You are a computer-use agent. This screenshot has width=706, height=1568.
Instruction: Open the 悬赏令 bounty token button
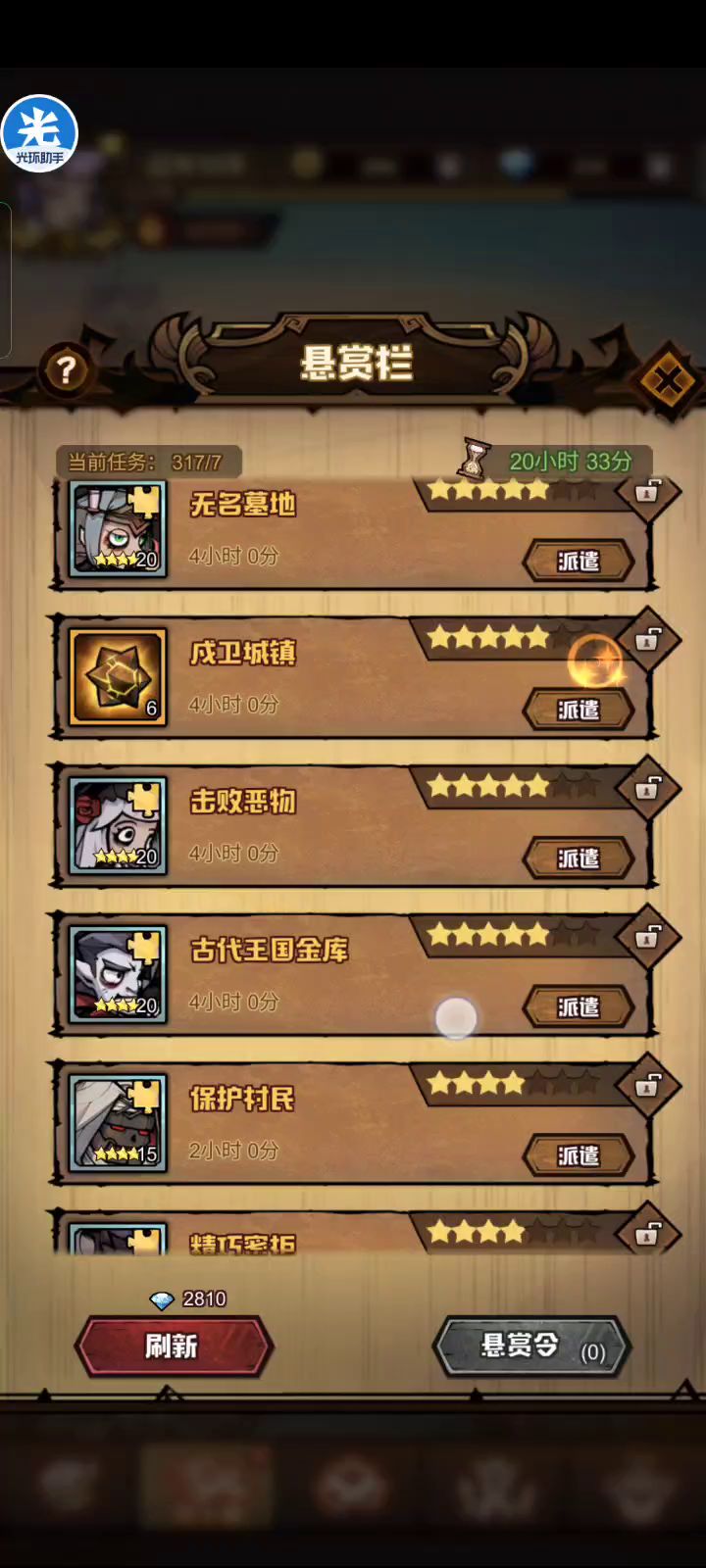coord(530,1348)
